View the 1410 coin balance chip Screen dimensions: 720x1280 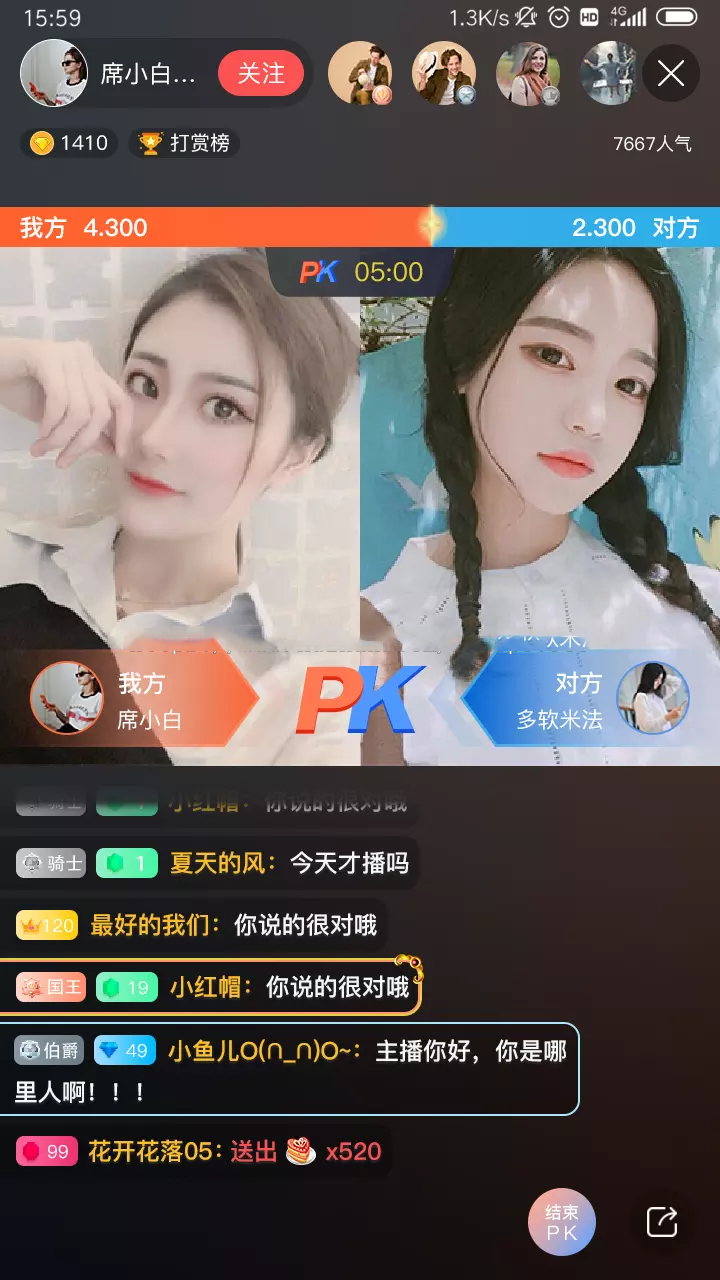(x=70, y=143)
